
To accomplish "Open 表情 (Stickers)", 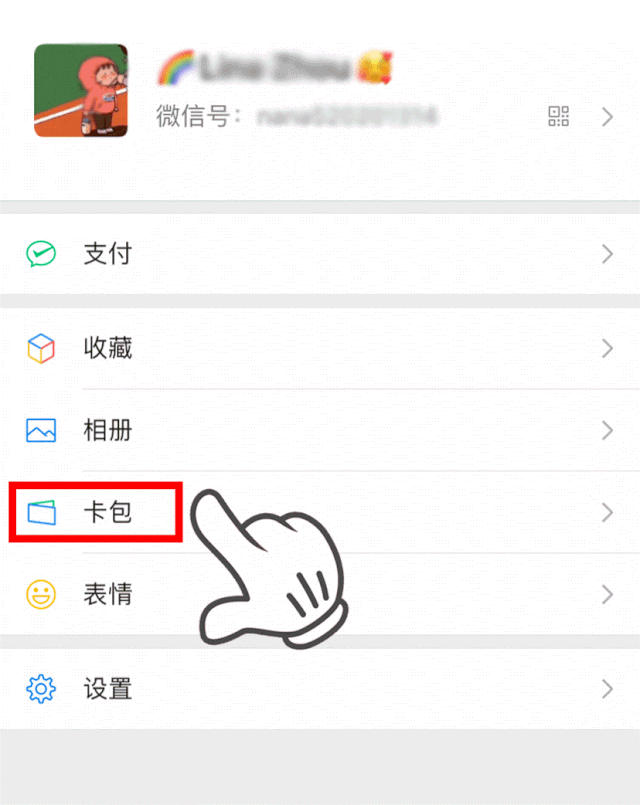I will pyautogui.click(x=108, y=595).
